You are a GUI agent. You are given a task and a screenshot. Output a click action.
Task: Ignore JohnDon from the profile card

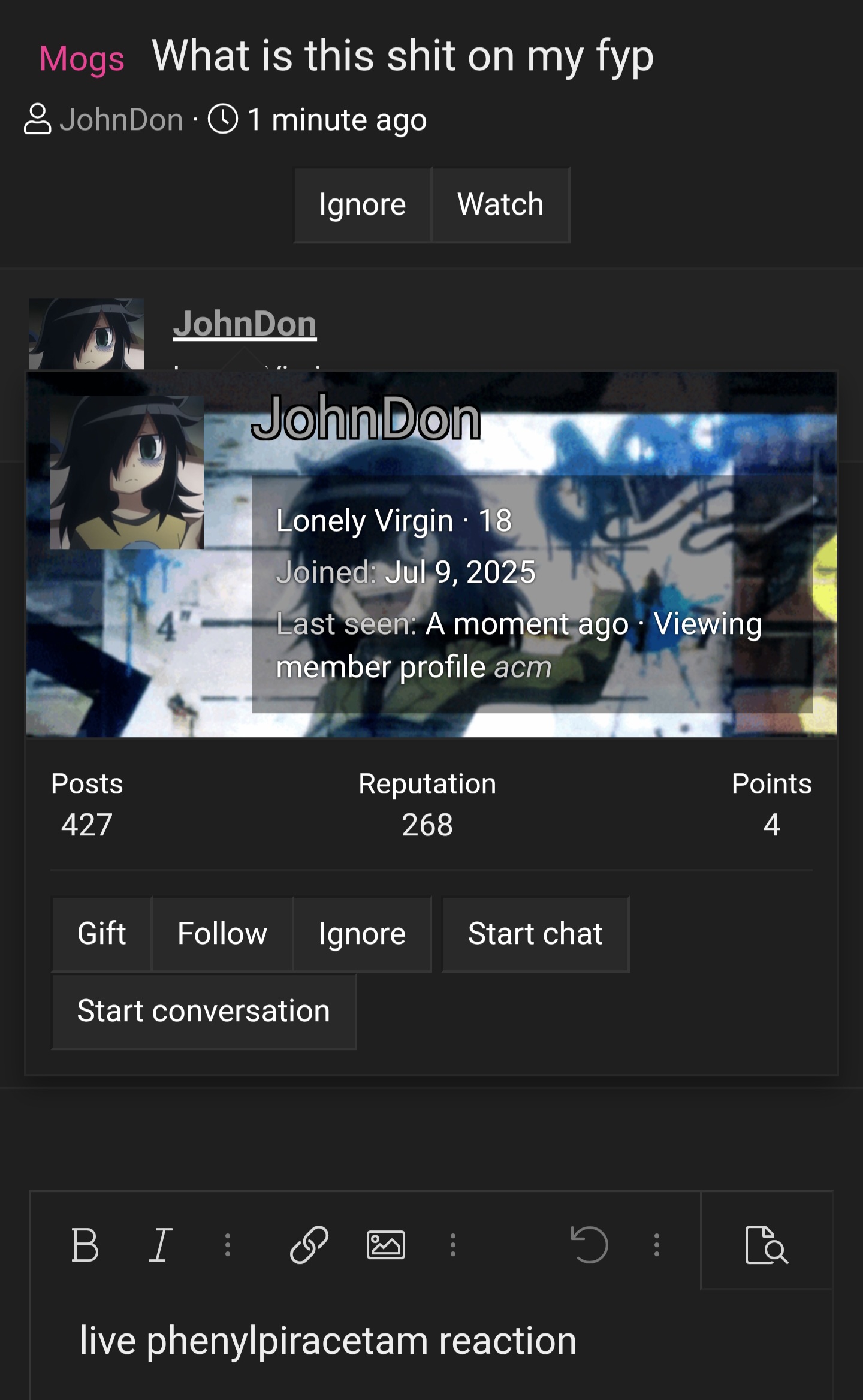coord(362,934)
